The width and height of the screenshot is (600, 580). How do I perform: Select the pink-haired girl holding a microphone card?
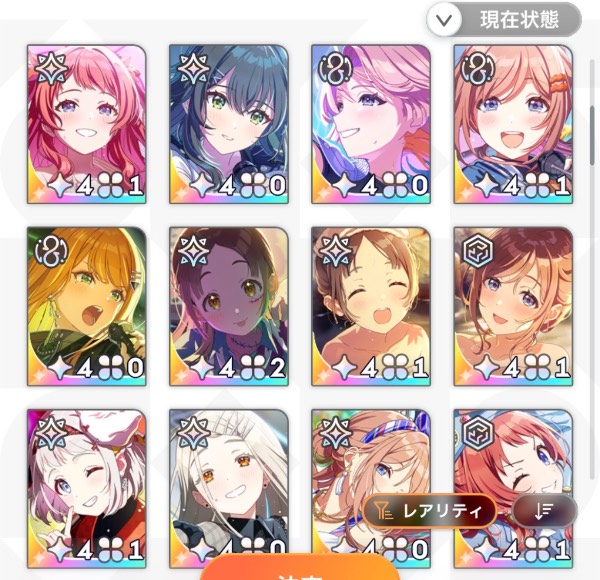(x=371, y=122)
